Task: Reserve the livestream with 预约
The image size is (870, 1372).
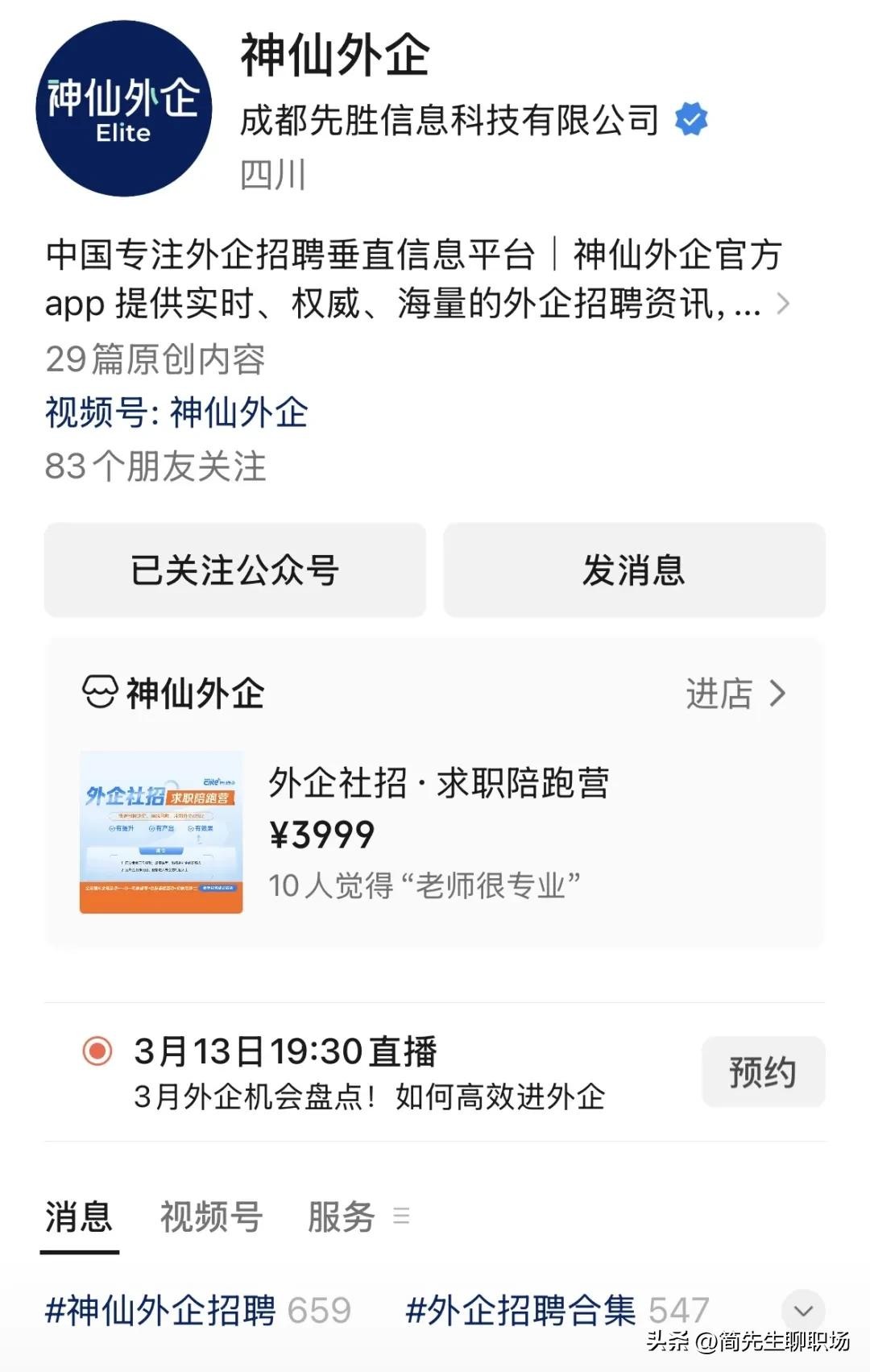Action: (762, 1072)
